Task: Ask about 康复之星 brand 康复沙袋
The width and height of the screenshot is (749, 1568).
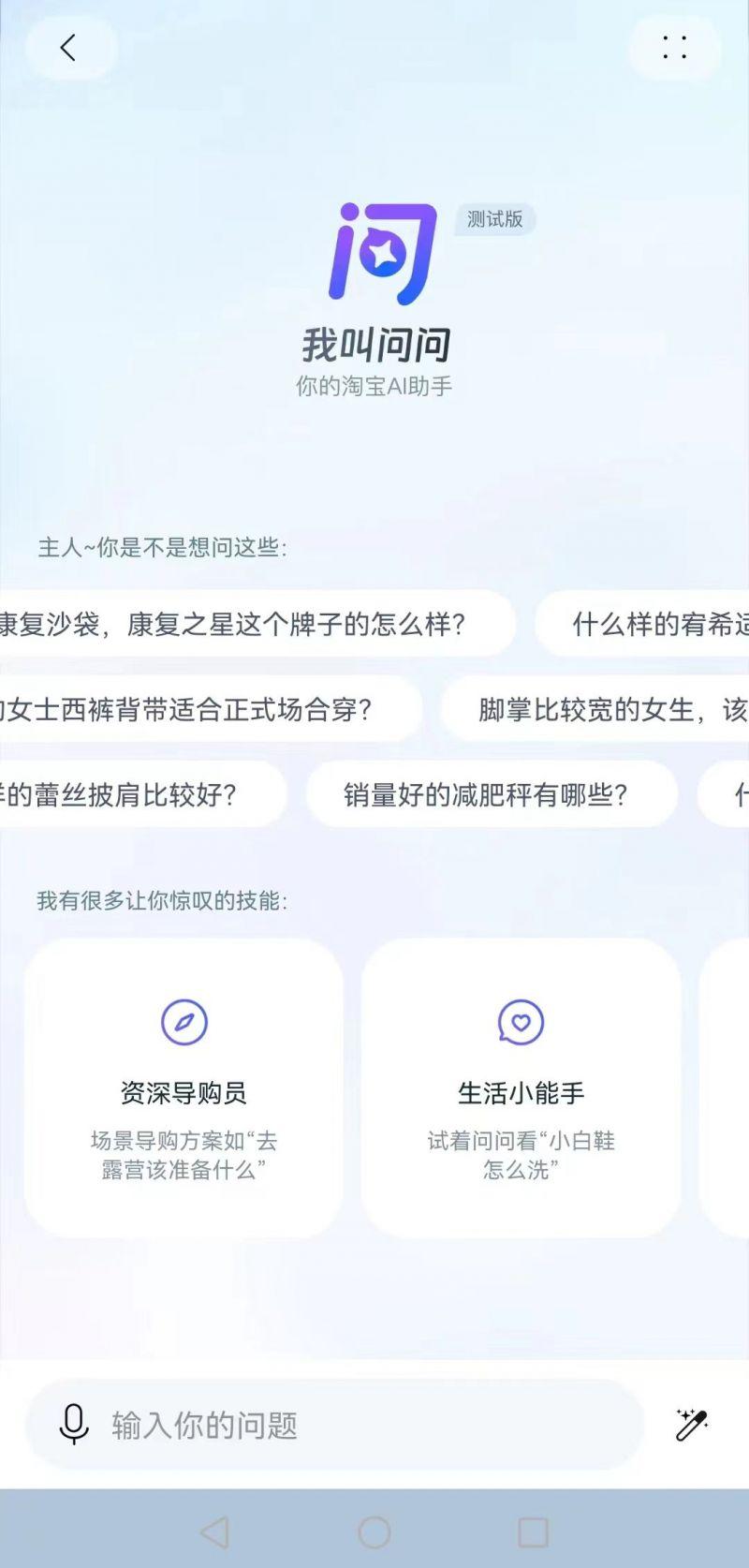Action: pos(243,624)
